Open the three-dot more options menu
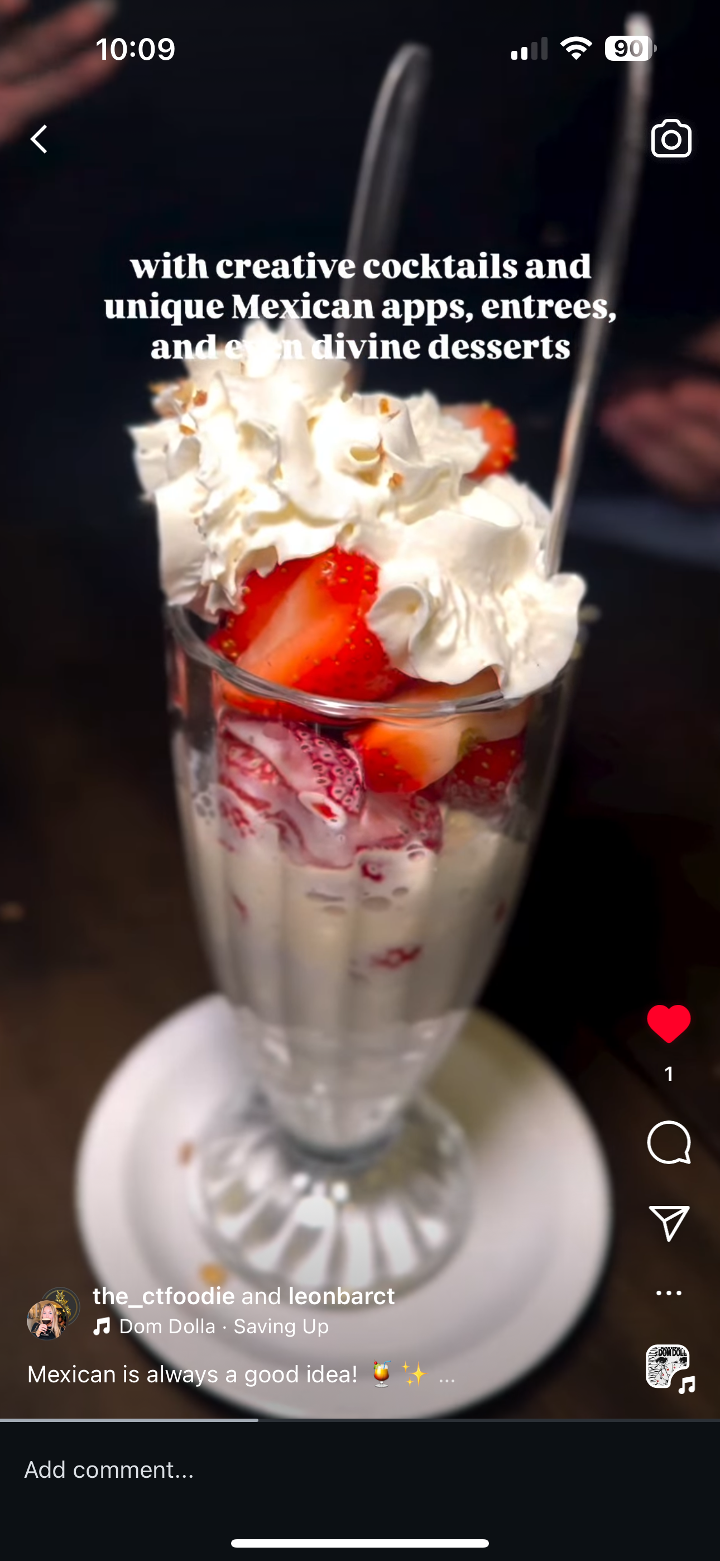The width and height of the screenshot is (720, 1561). (668, 1293)
